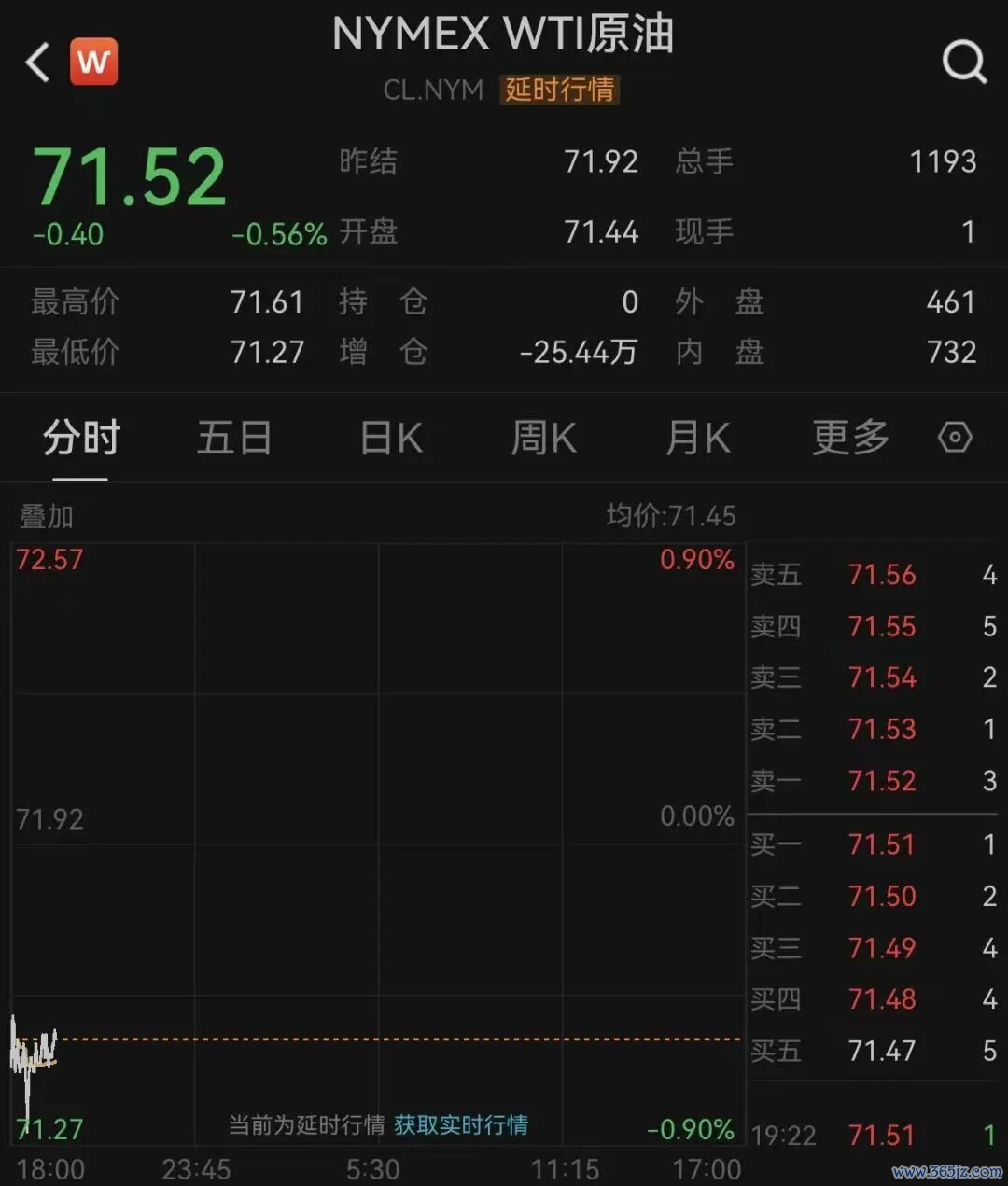This screenshot has height=1186, width=1008.
Task: Open the search magnifier icon
Action: (964, 63)
